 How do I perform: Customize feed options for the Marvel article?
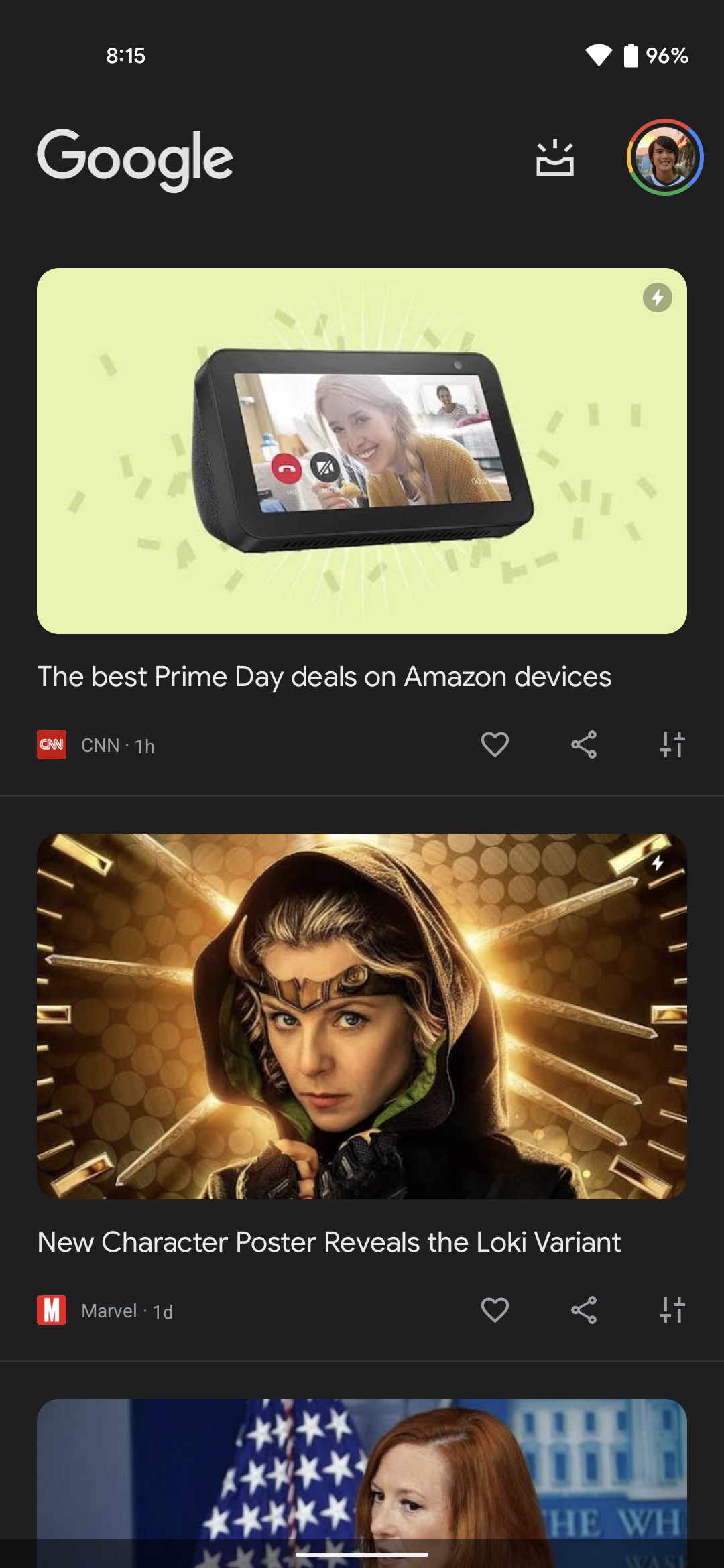[672, 1310]
